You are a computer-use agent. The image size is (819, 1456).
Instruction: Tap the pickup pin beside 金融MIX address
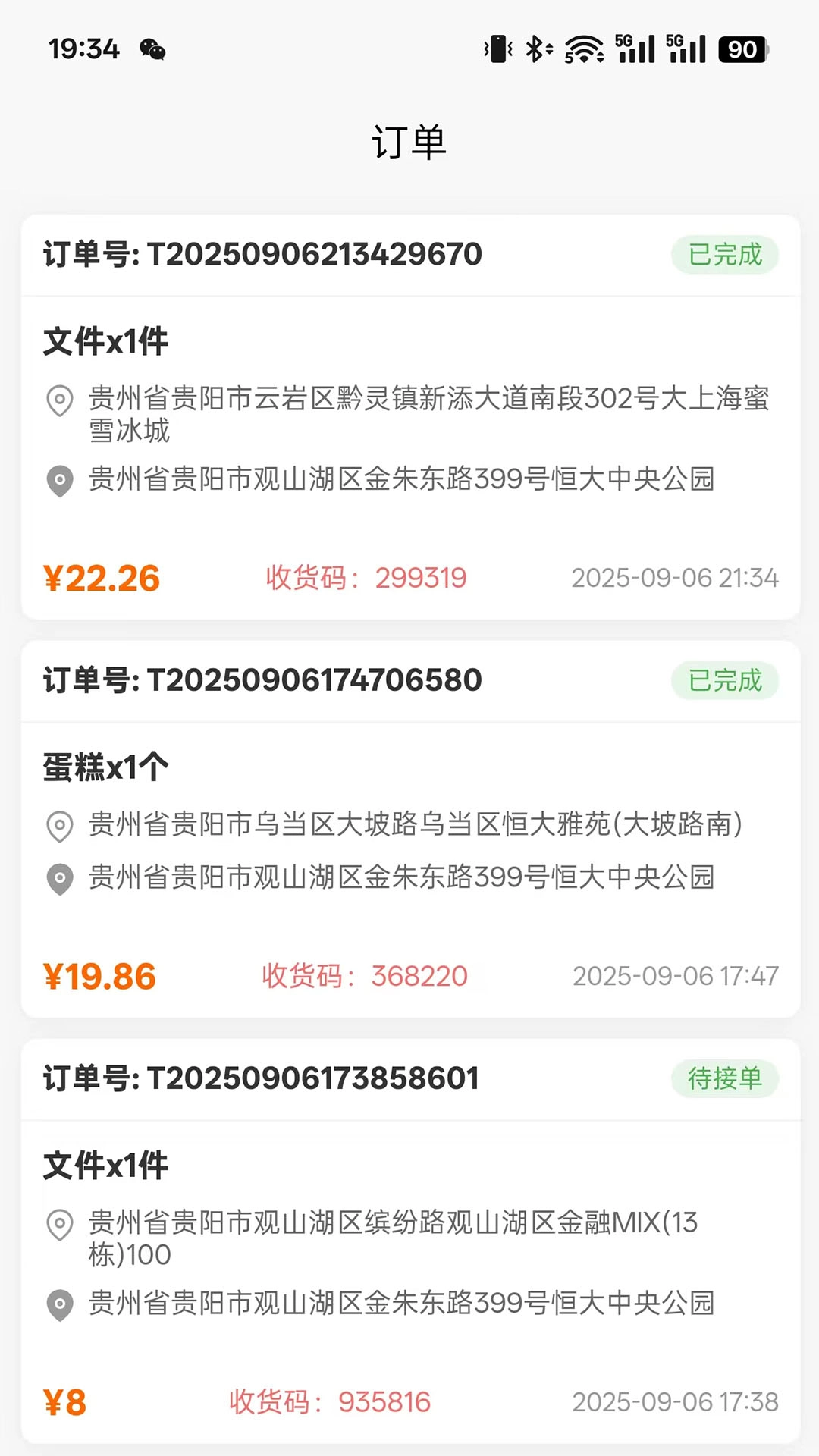point(59,1224)
